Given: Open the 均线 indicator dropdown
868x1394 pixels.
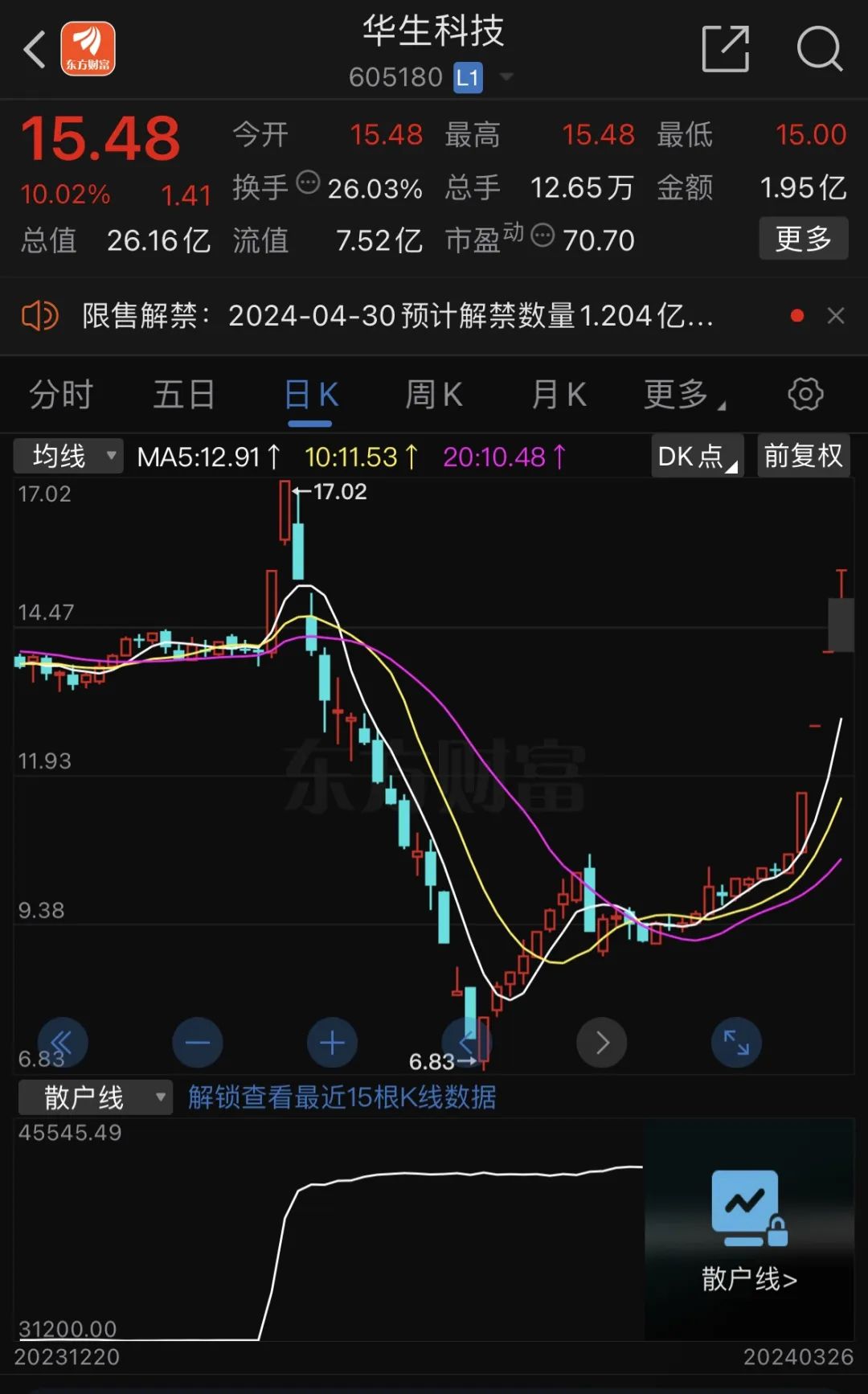Looking at the screenshot, I should point(69,457).
